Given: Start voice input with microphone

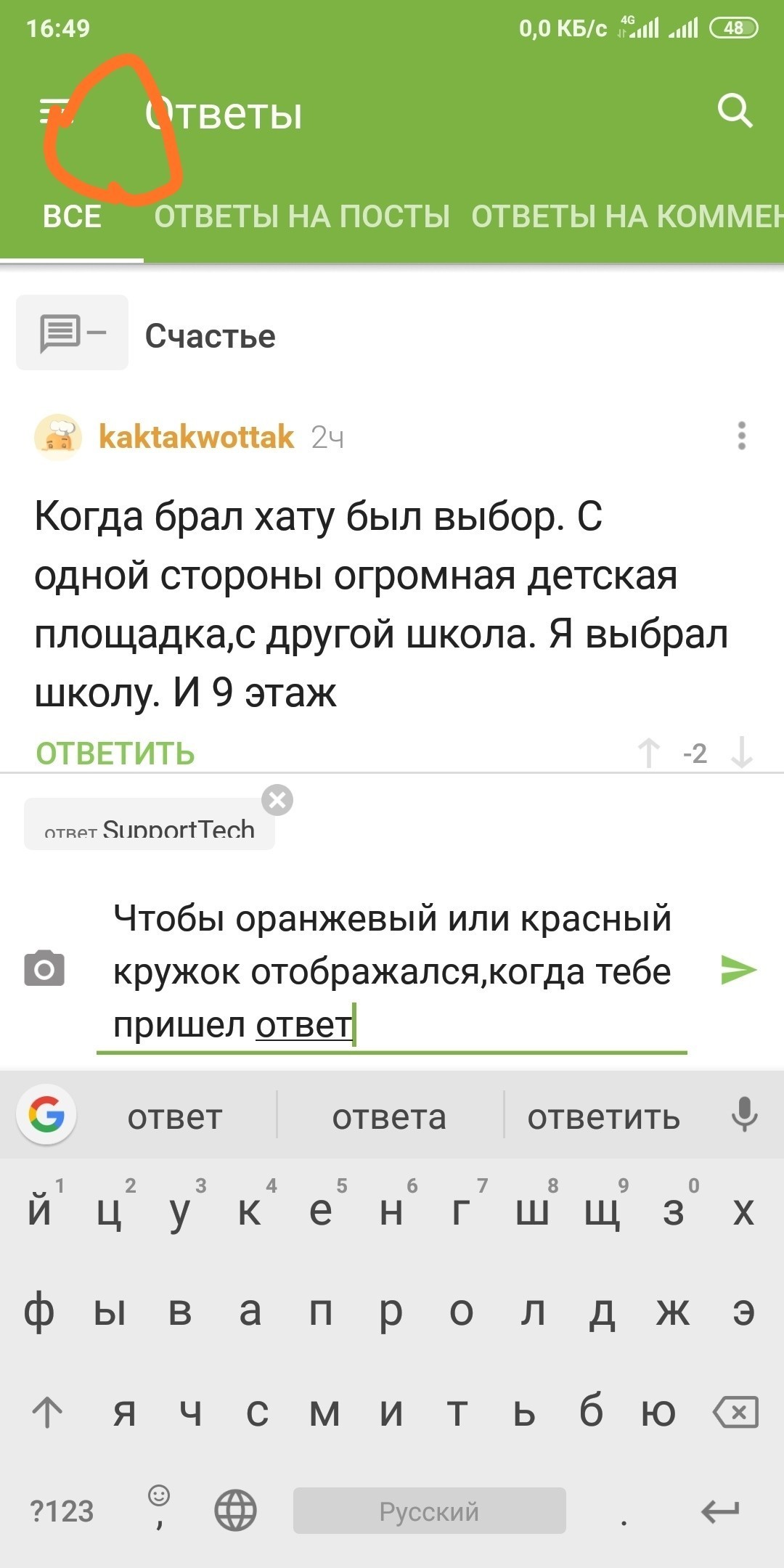Looking at the screenshot, I should [744, 1115].
